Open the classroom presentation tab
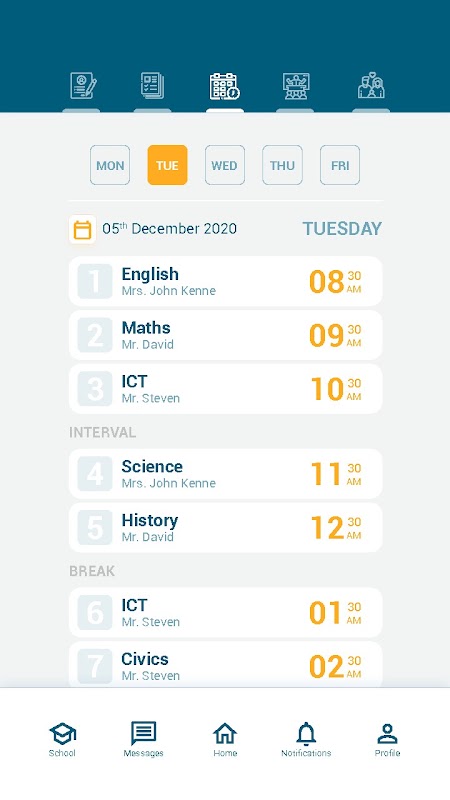This screenshot has width=450, height=800. point(296,86)
